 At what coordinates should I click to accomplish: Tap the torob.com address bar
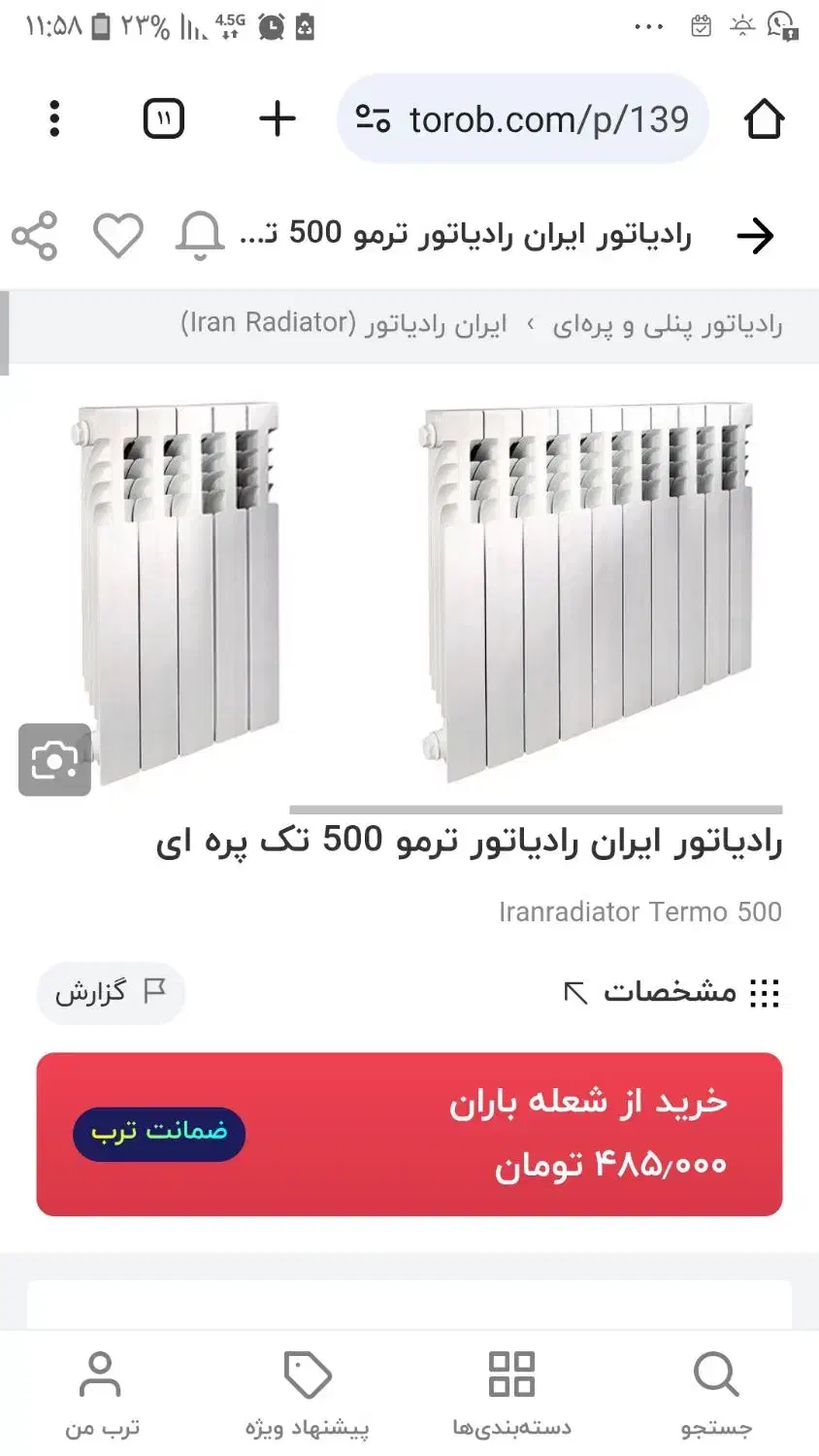523,118
